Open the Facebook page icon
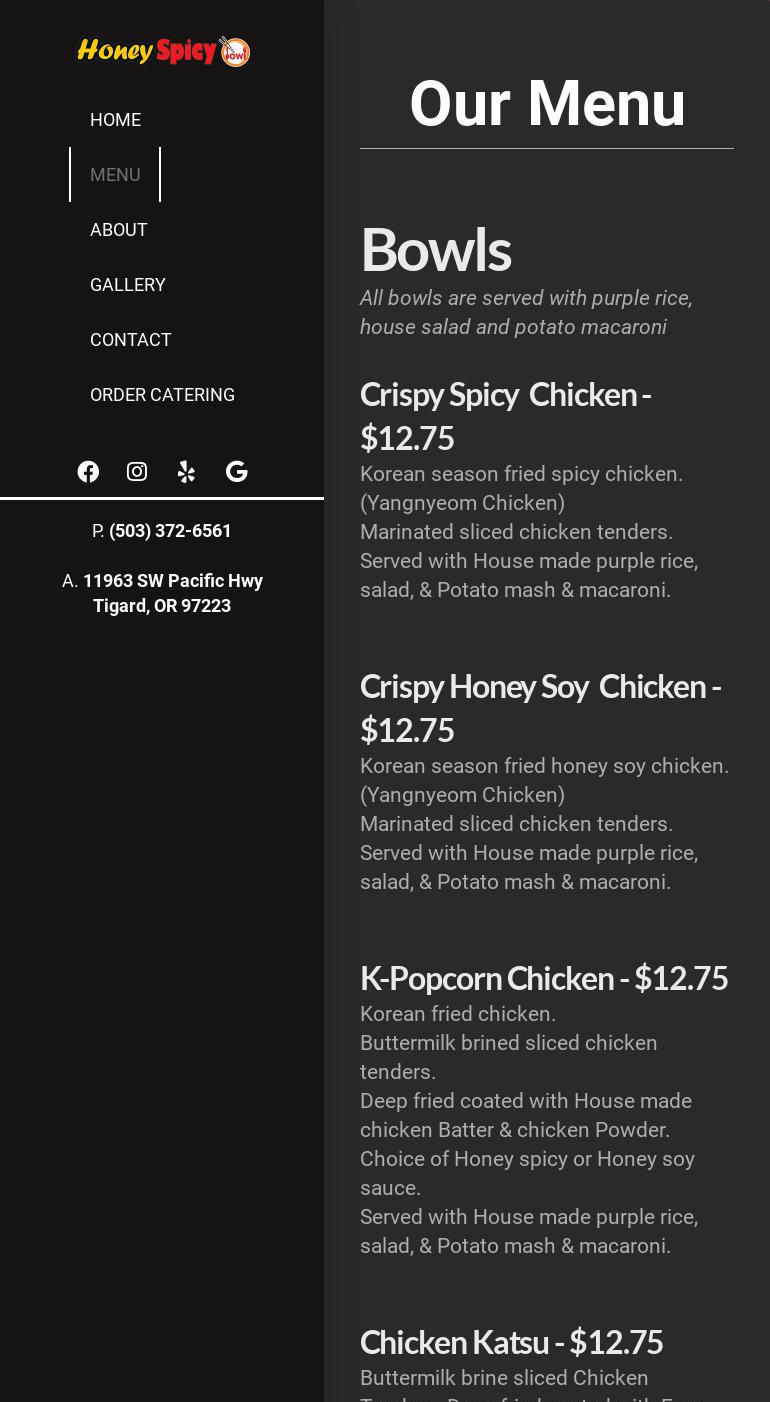The width and height of the screenshot is (770, 1402). [x=88, y=472]
